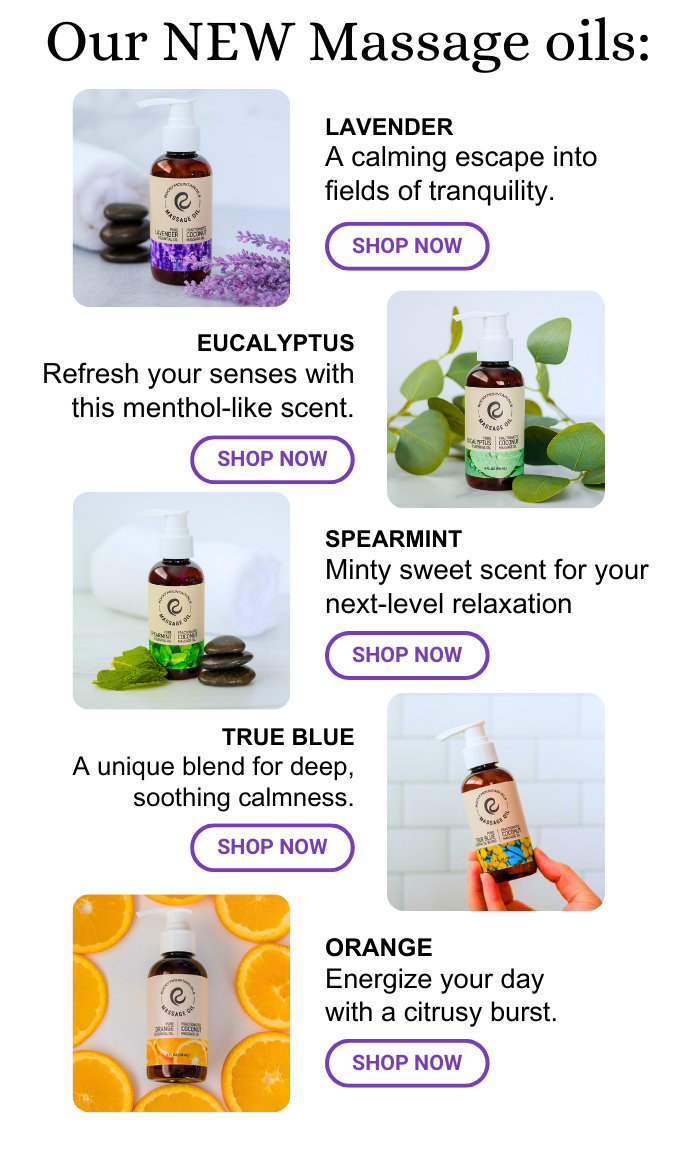This screenshot has width=700, height=1152.
Task: Open the Orange oil product image
Action: click(181, 1002)
